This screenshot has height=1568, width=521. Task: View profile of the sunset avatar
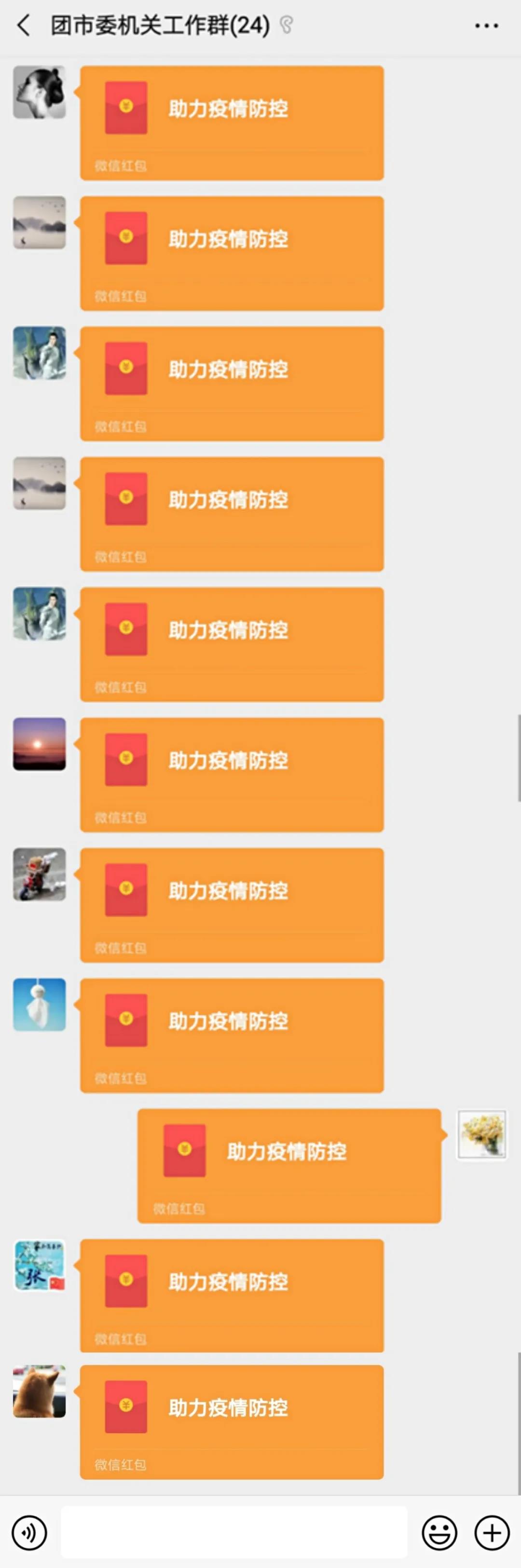pyautogui.click(x=40, y=744)
